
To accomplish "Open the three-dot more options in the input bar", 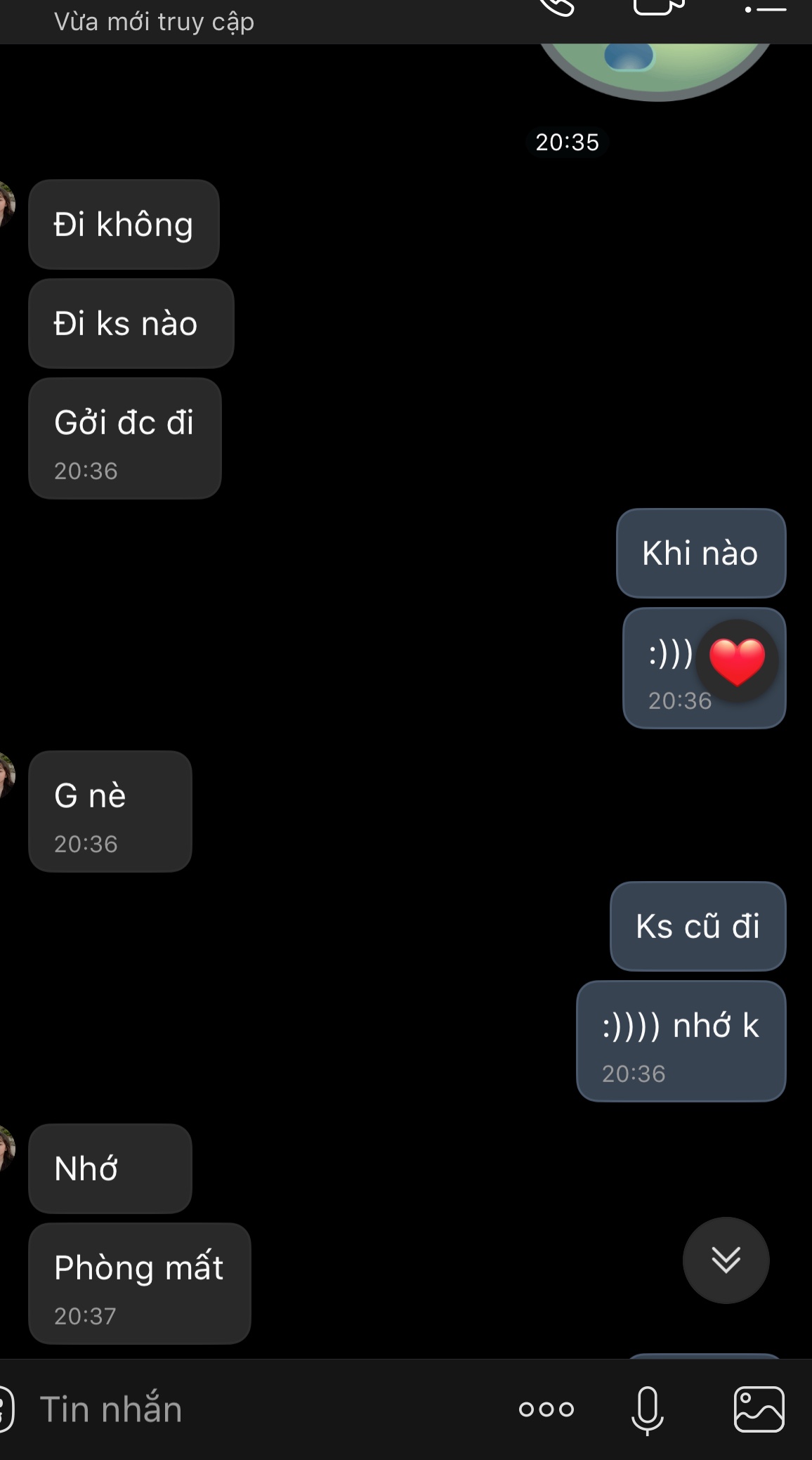I will point(546,1409).
